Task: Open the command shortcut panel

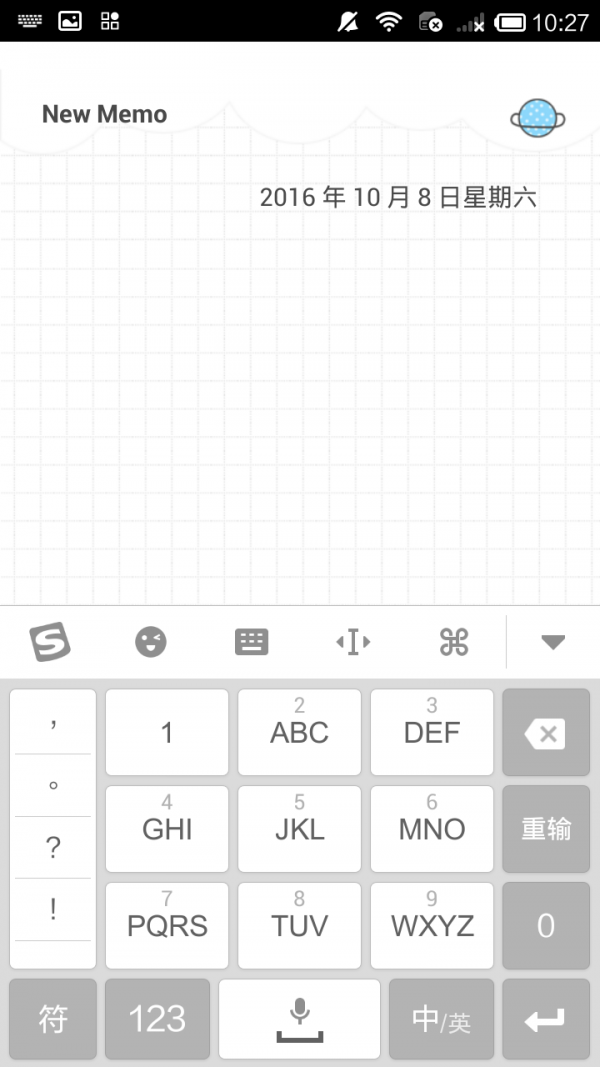Action: tap(454, 641)
